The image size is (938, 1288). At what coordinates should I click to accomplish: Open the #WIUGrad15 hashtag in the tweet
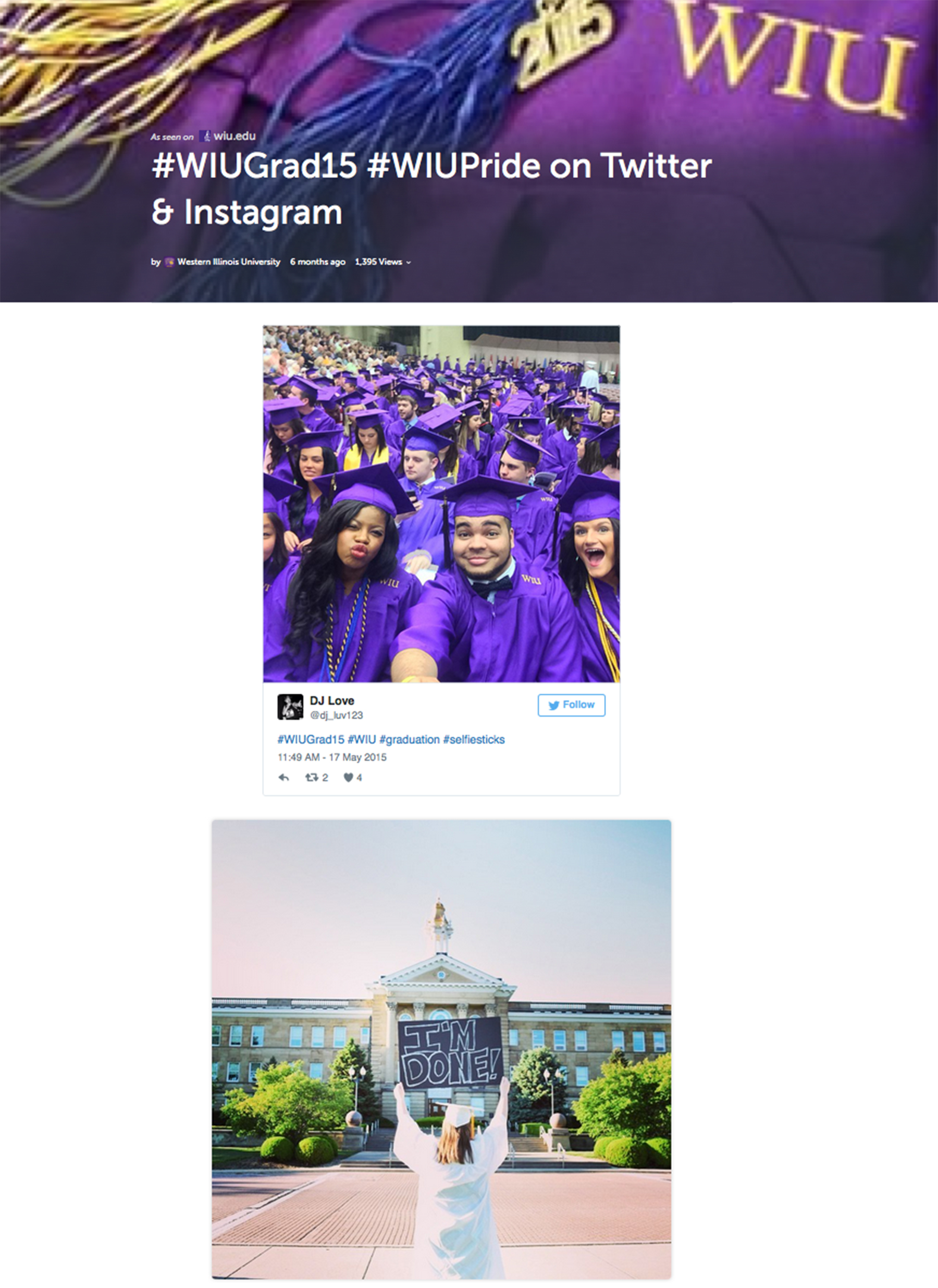[311, 740]
